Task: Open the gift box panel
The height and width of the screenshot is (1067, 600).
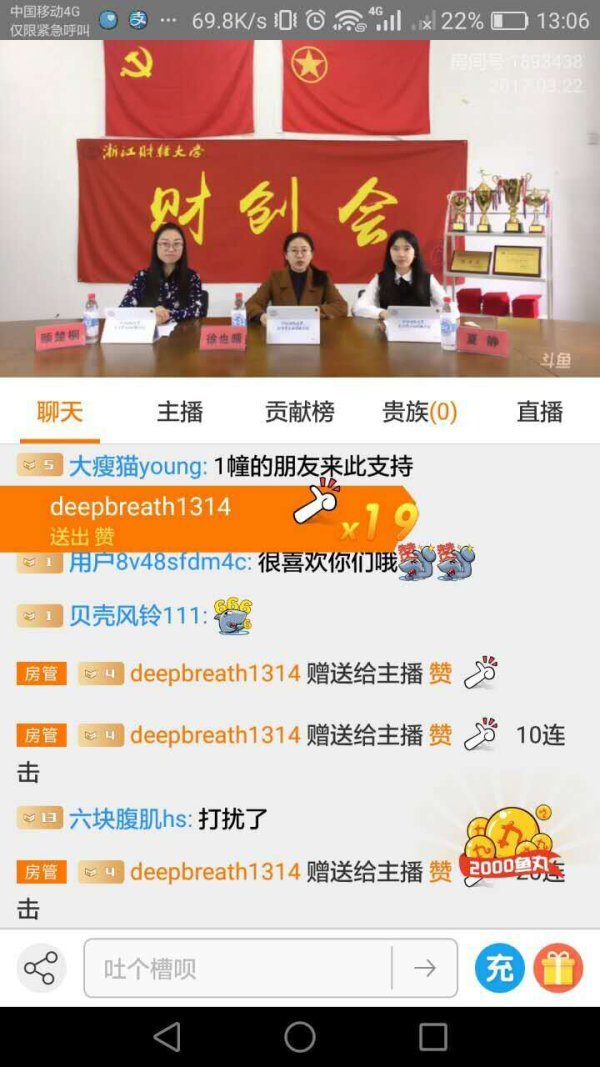Action: coord(558,968)
